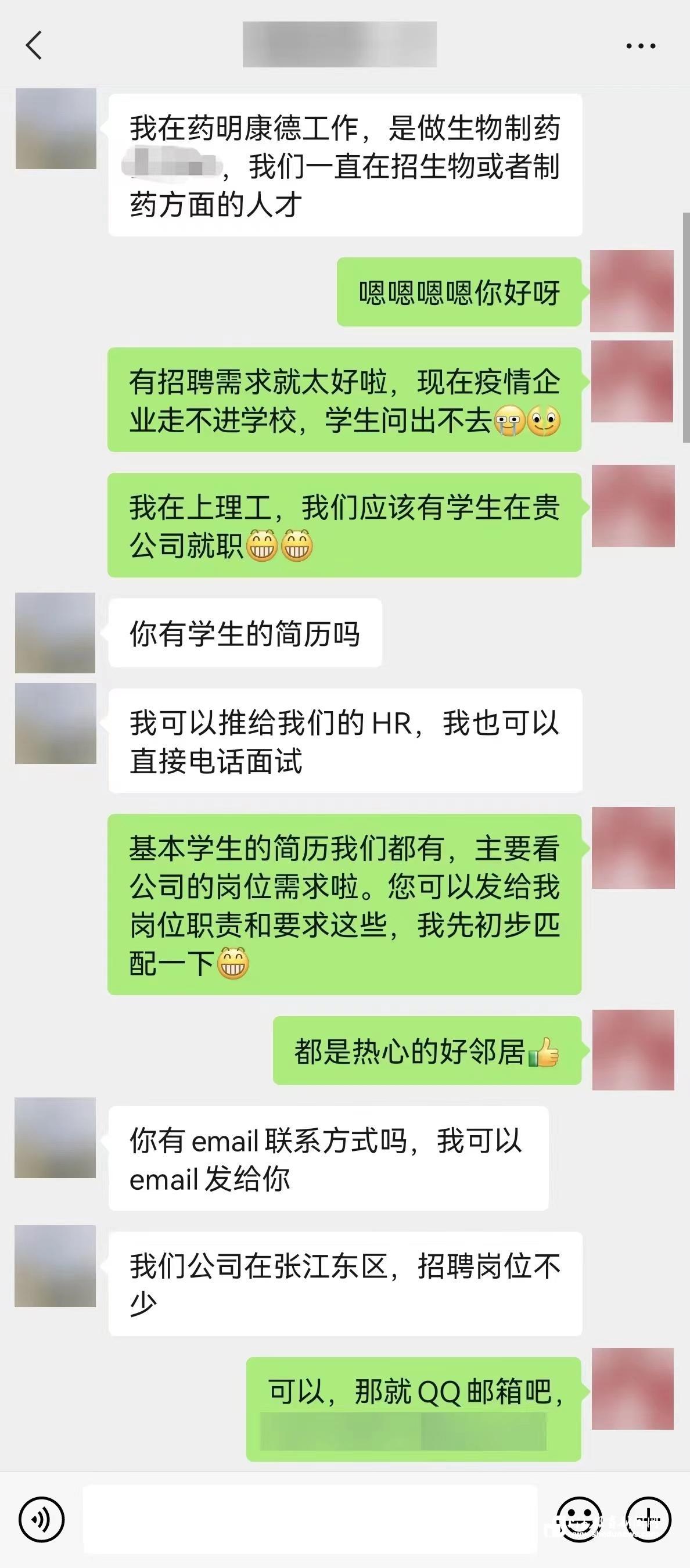Open own avatar beside 嗯嗯嗯嗯你好呀
690x1568 pixels.
click(x=632, y=291)
